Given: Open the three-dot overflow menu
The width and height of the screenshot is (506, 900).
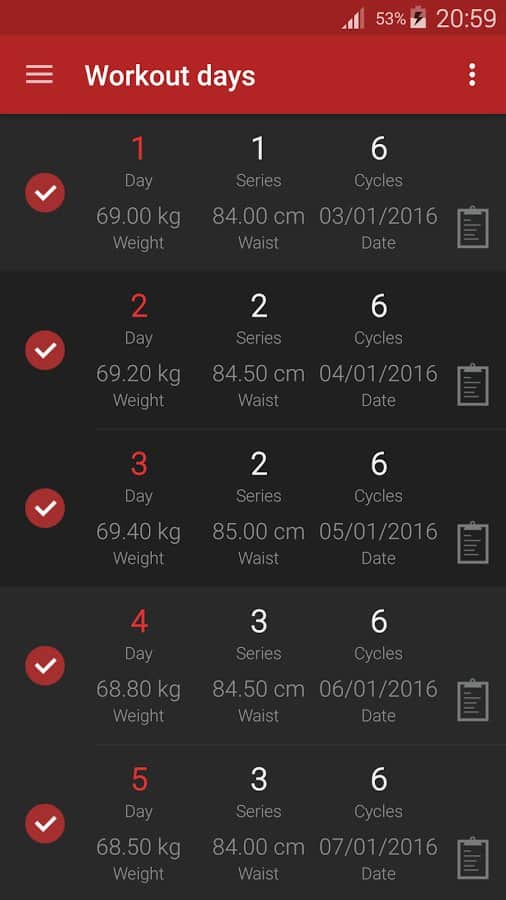Looking at the screenshot, I should 472,75.
